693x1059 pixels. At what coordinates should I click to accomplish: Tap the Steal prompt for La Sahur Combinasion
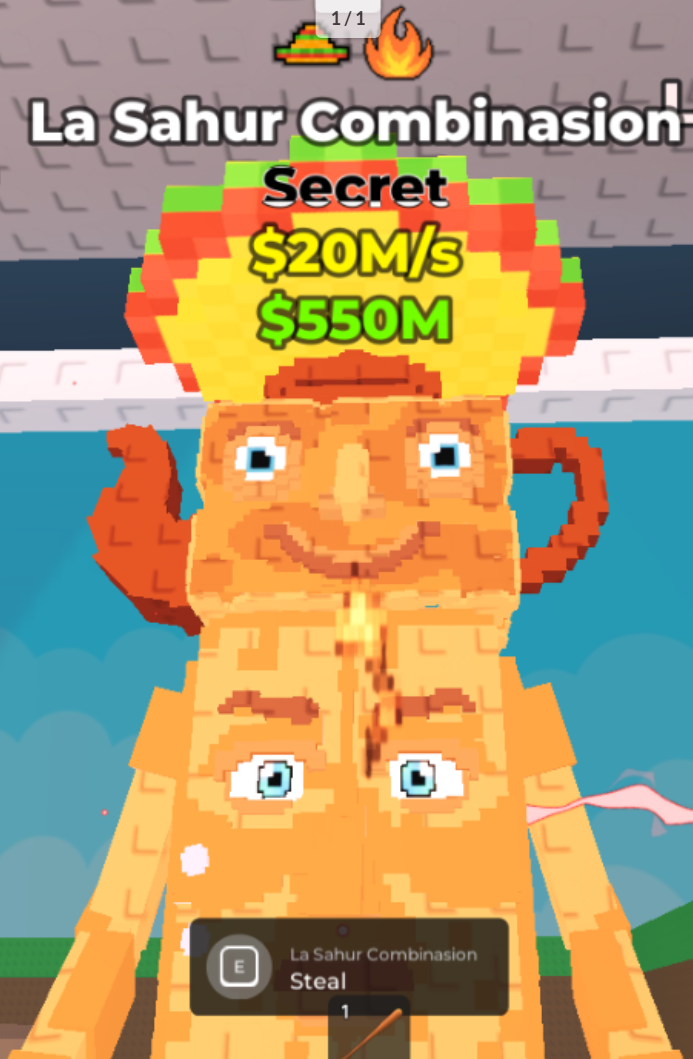349,966
